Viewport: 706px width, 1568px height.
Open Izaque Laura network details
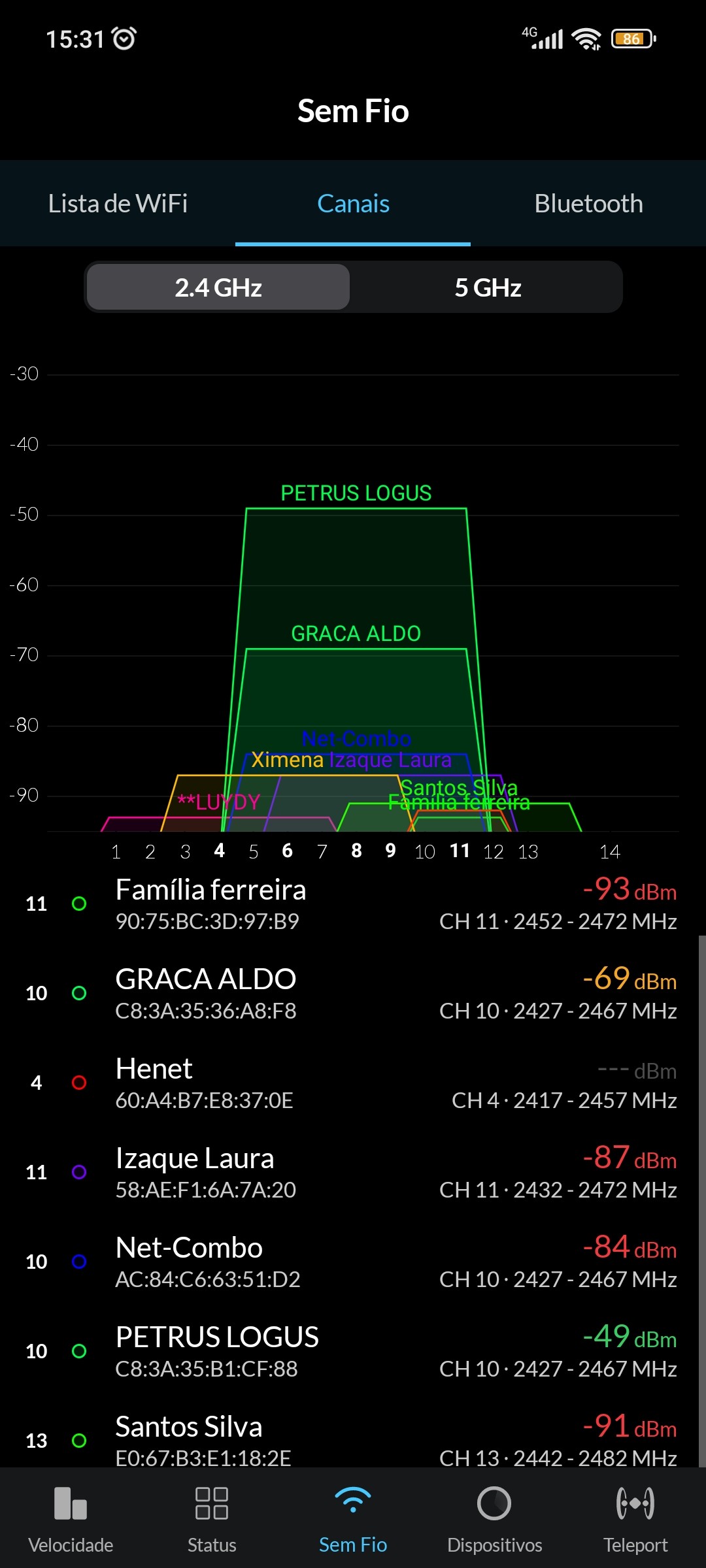pos(353,1173)
